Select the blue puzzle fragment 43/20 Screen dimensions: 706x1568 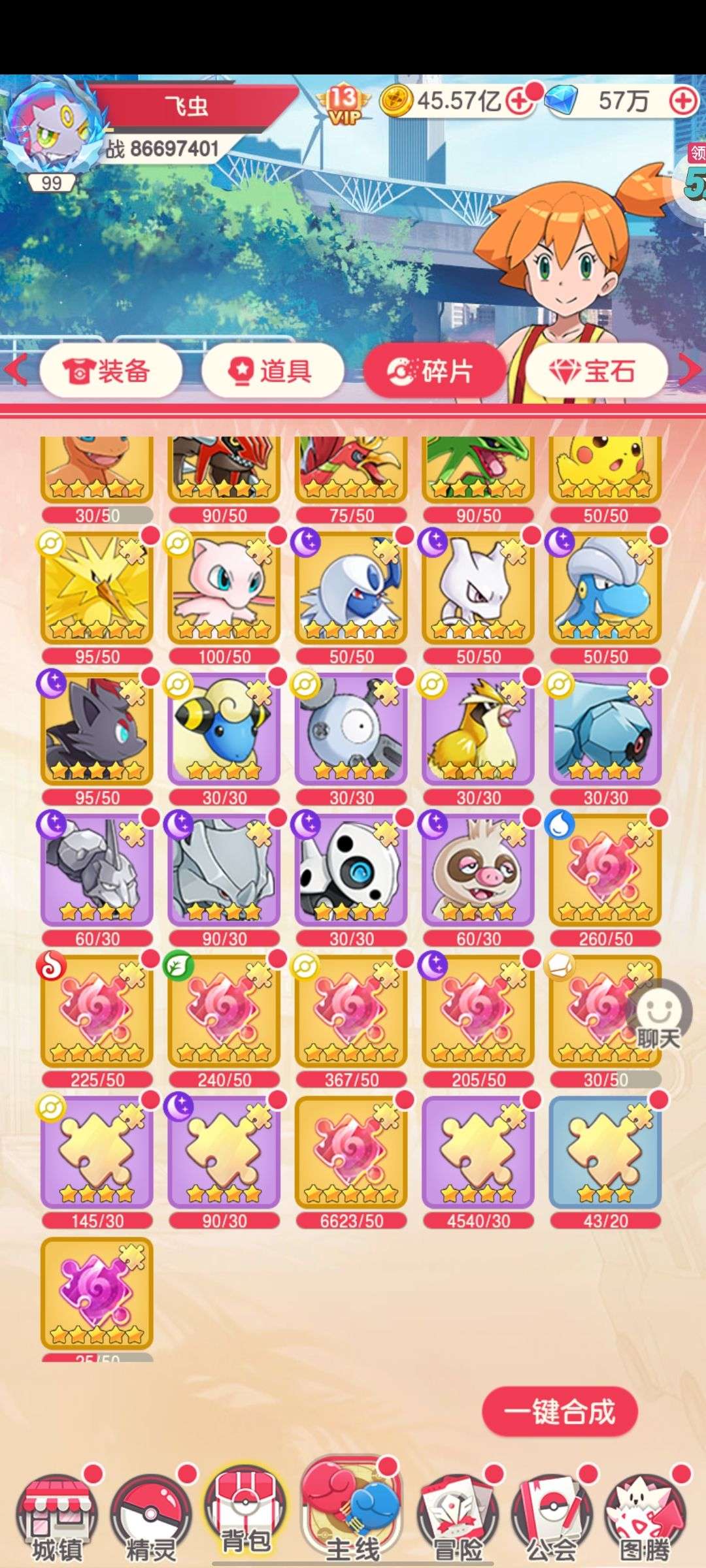coord(605,1162)
